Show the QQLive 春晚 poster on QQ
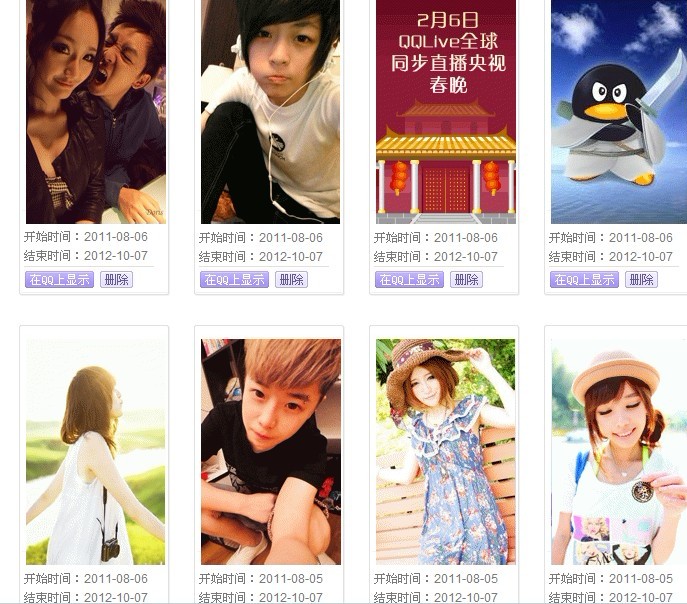This screenshot has width=687, height=604. (409, 280)
